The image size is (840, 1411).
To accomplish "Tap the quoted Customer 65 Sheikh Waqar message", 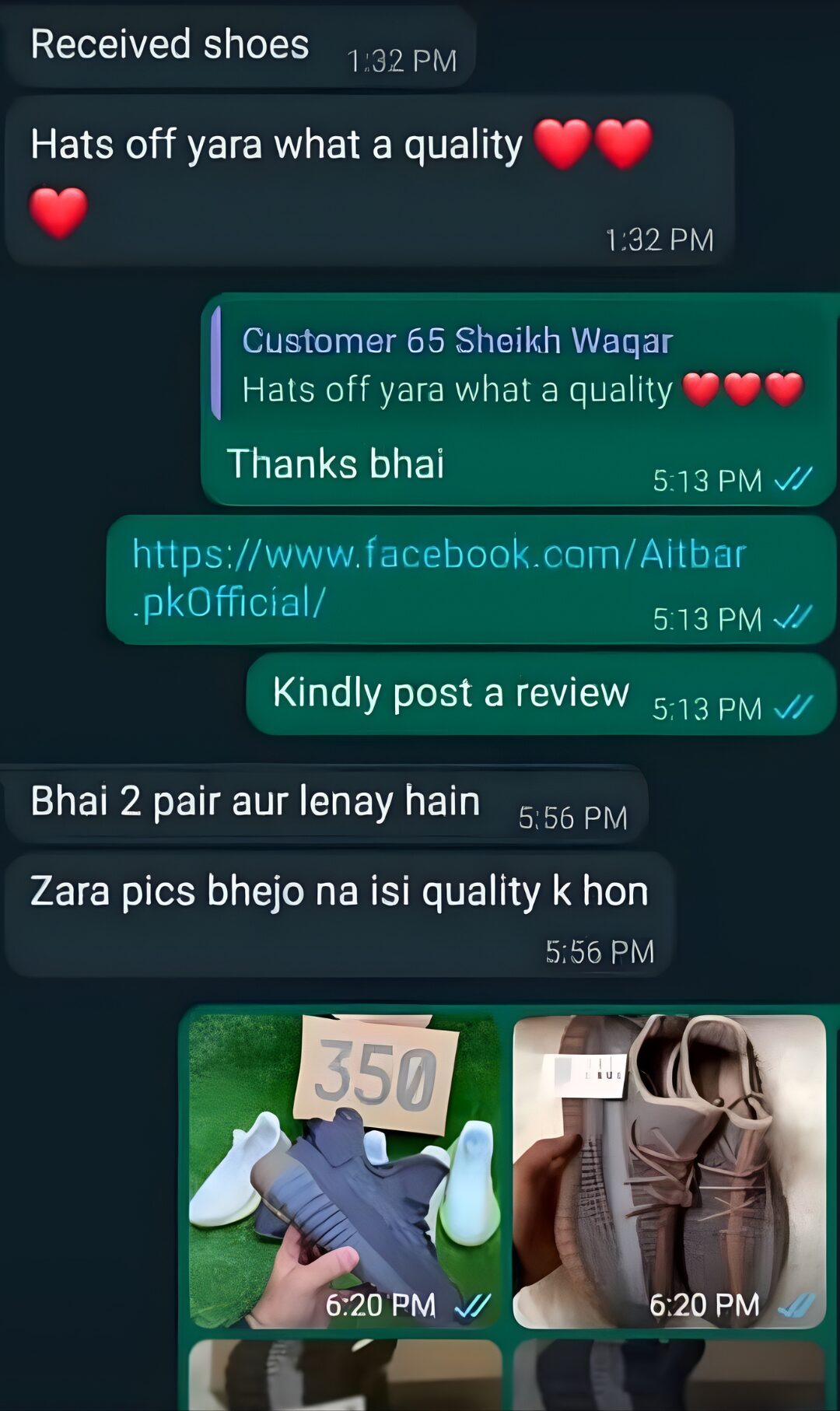I will click(513, 364).
